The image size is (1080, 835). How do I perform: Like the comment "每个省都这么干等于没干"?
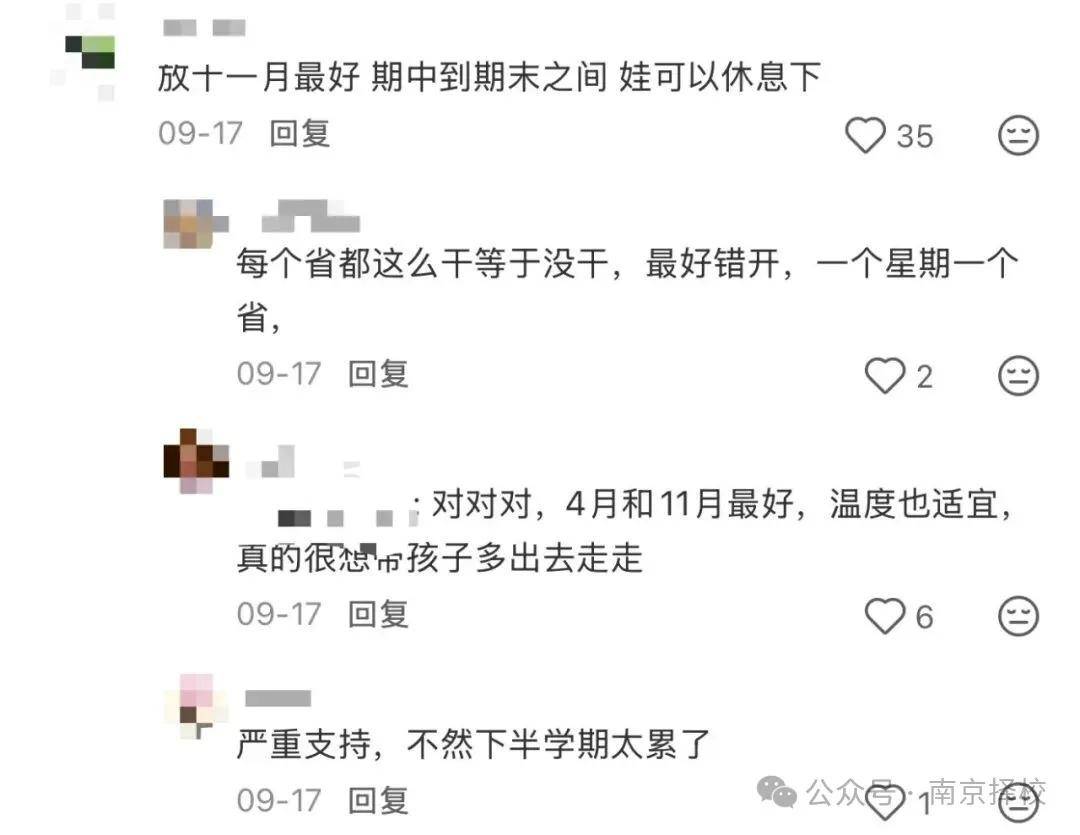[x=884, y=376]
